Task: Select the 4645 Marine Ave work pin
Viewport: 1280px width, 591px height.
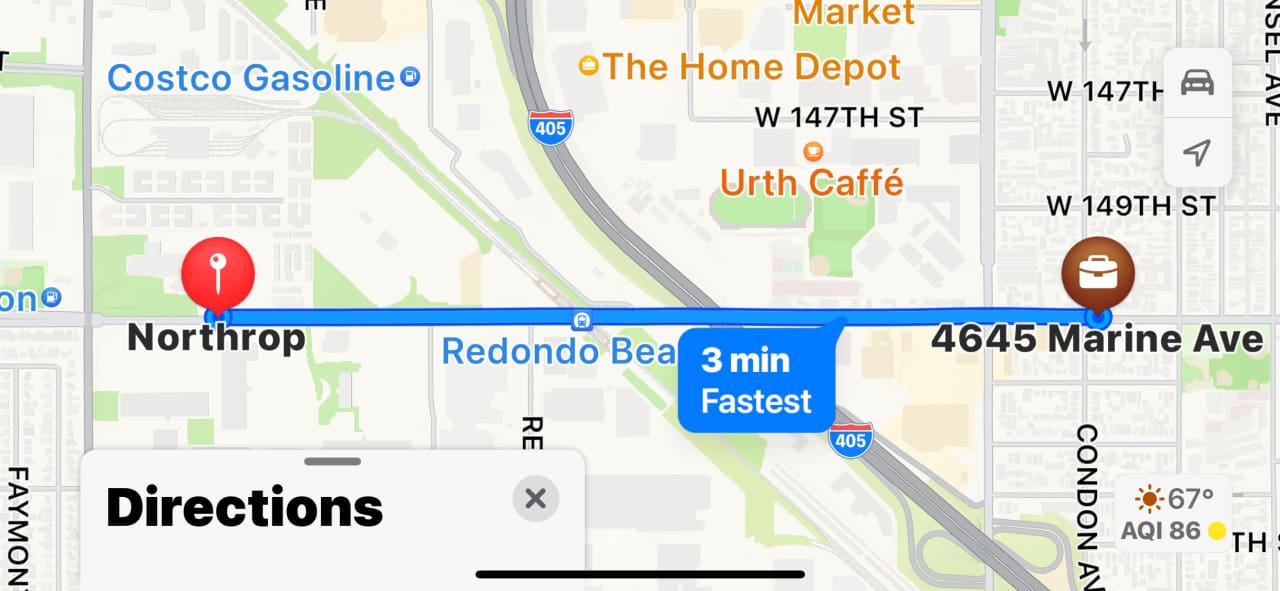Action: 1098,271
